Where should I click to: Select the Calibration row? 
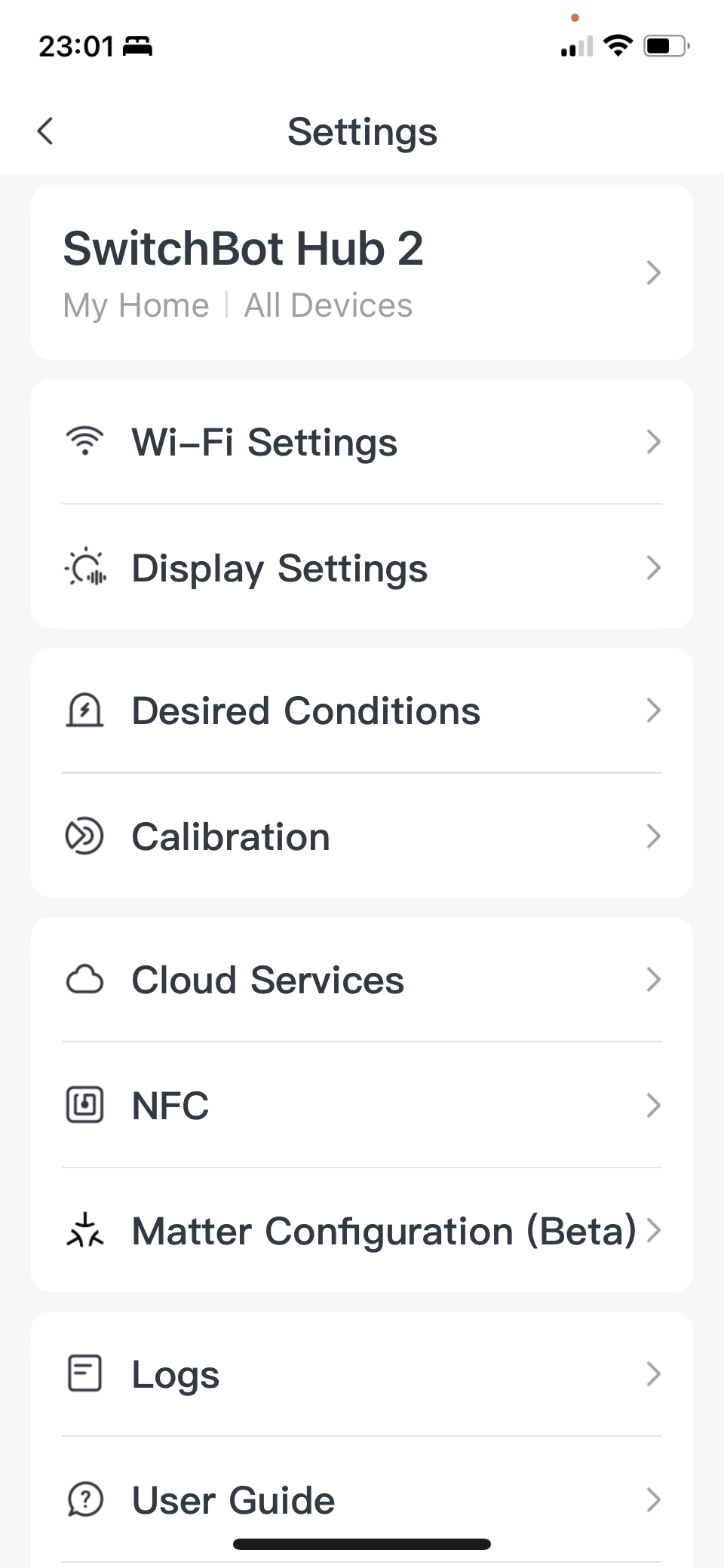click(362, 836)
